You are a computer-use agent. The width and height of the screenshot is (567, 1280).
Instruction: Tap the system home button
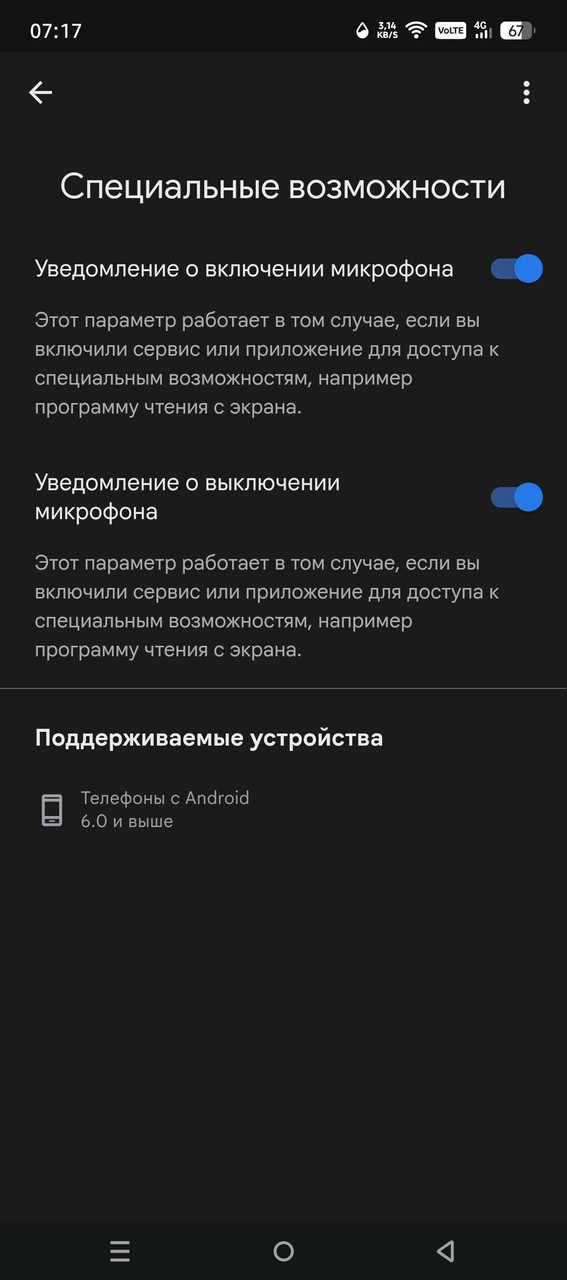[x=283, y=1251]
